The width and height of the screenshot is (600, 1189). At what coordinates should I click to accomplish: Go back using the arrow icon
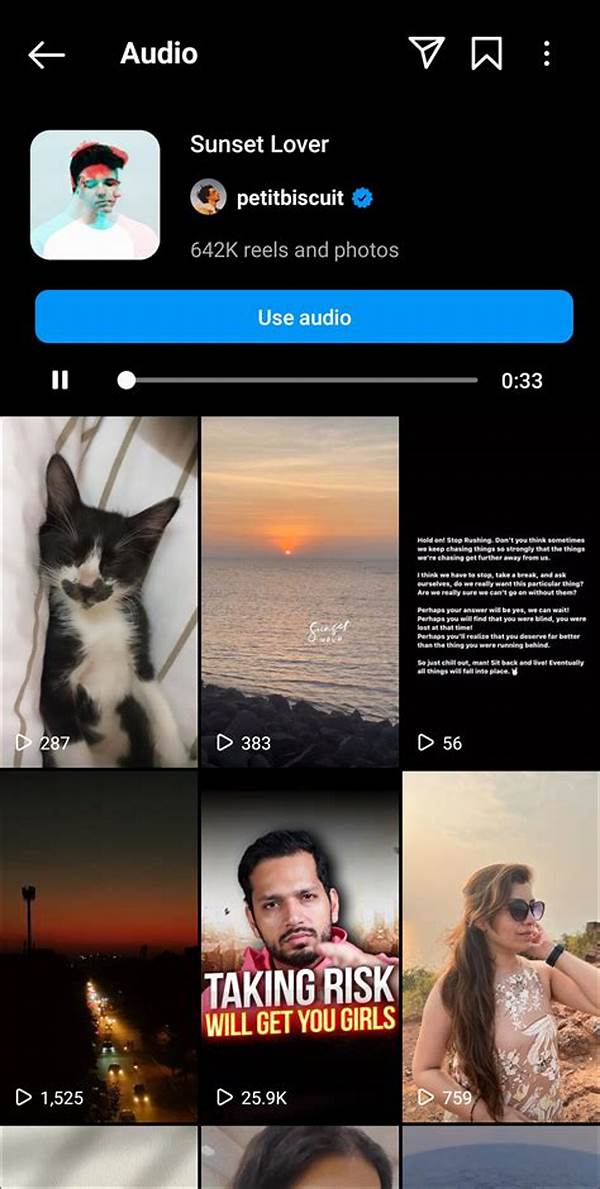coord(46,54)
